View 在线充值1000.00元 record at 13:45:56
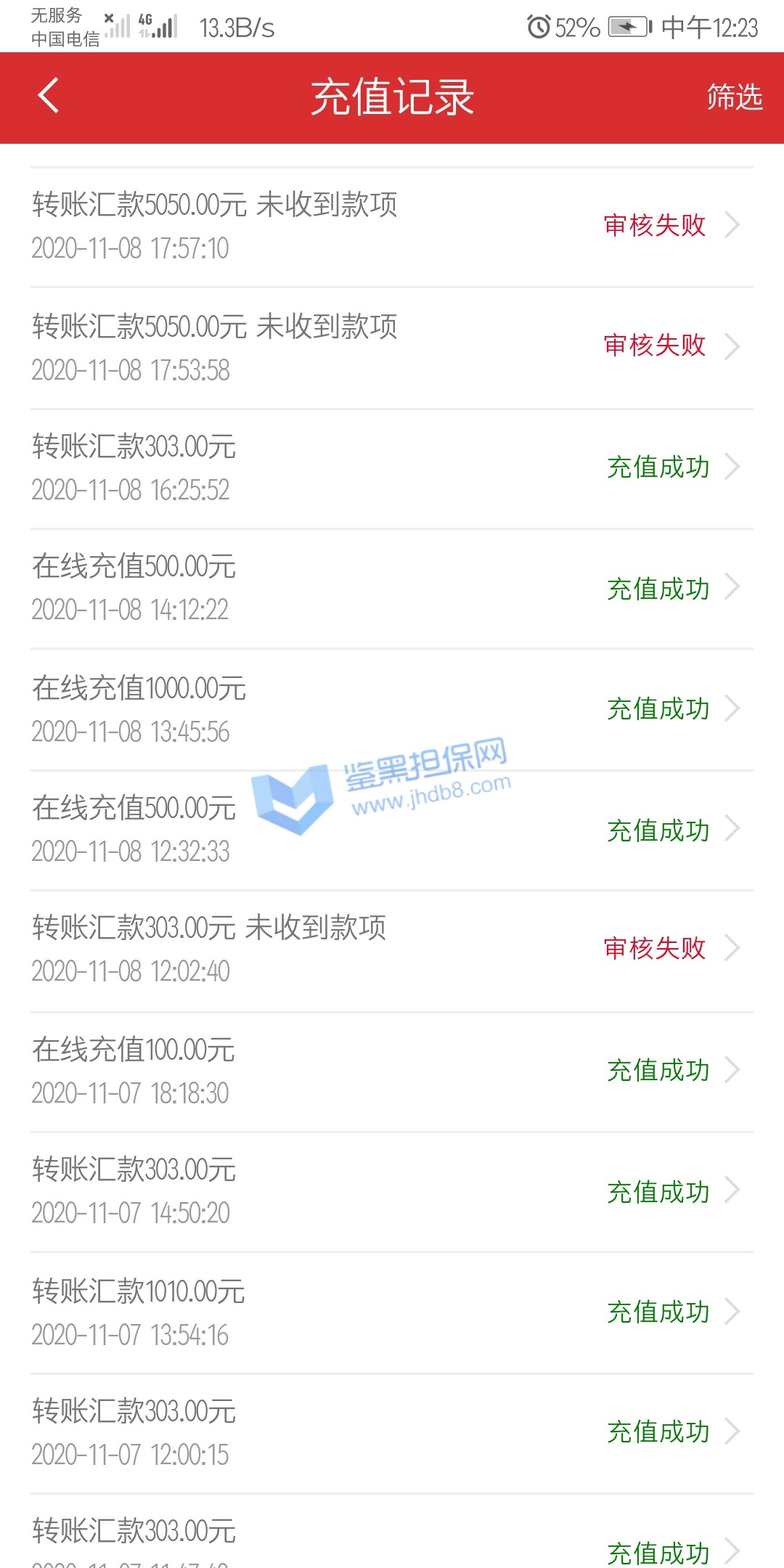The height and width of the screenshot is (1568, 784). (x=392, y=709)
